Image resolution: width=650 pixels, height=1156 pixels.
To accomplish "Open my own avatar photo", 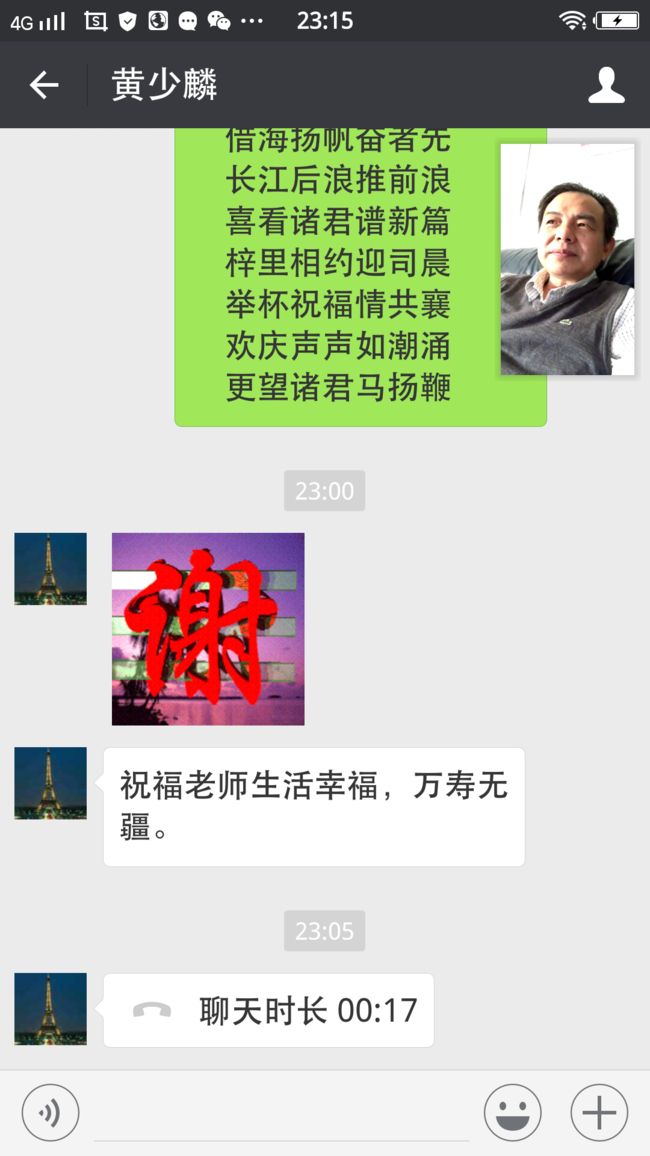I will point(567,260).
